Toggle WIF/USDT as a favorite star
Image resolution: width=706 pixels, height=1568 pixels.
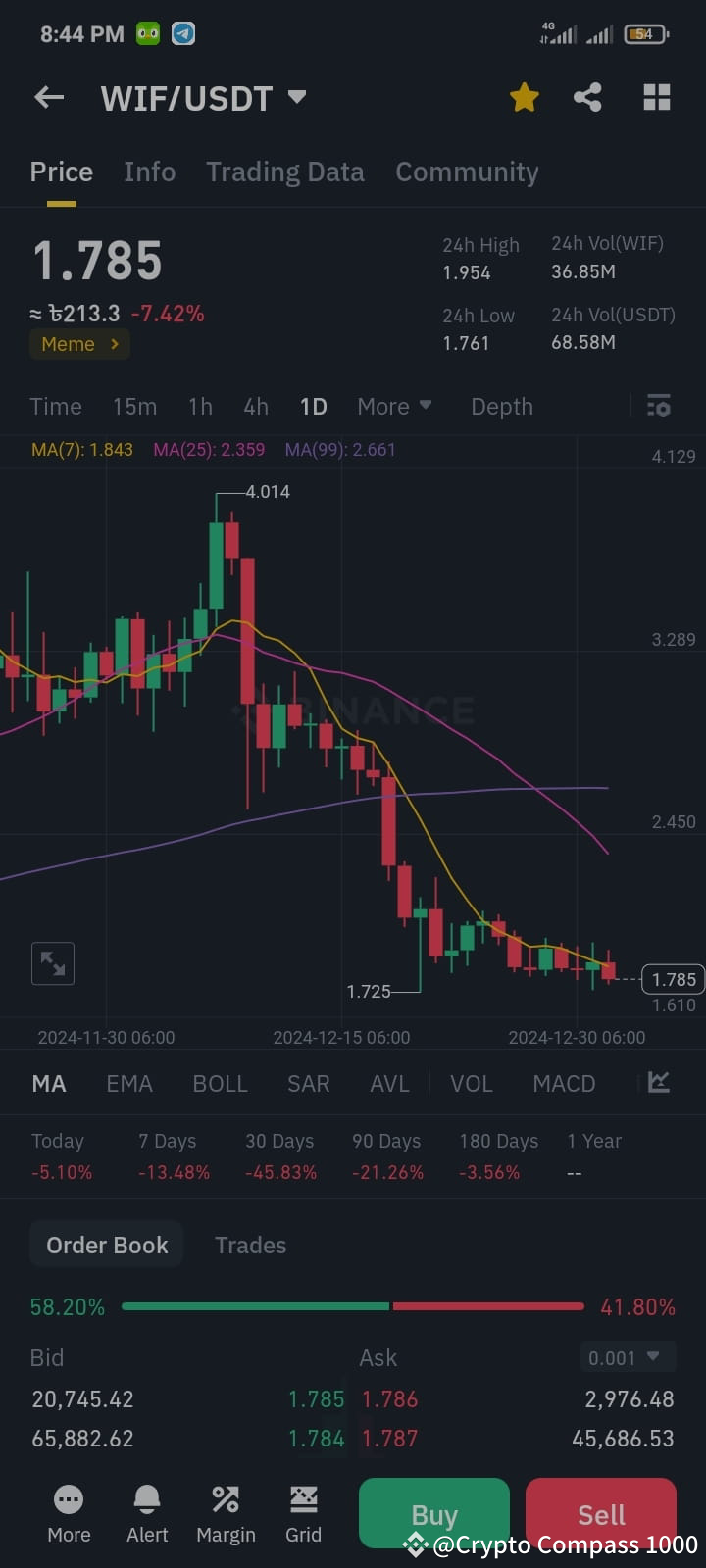[524, 97]
